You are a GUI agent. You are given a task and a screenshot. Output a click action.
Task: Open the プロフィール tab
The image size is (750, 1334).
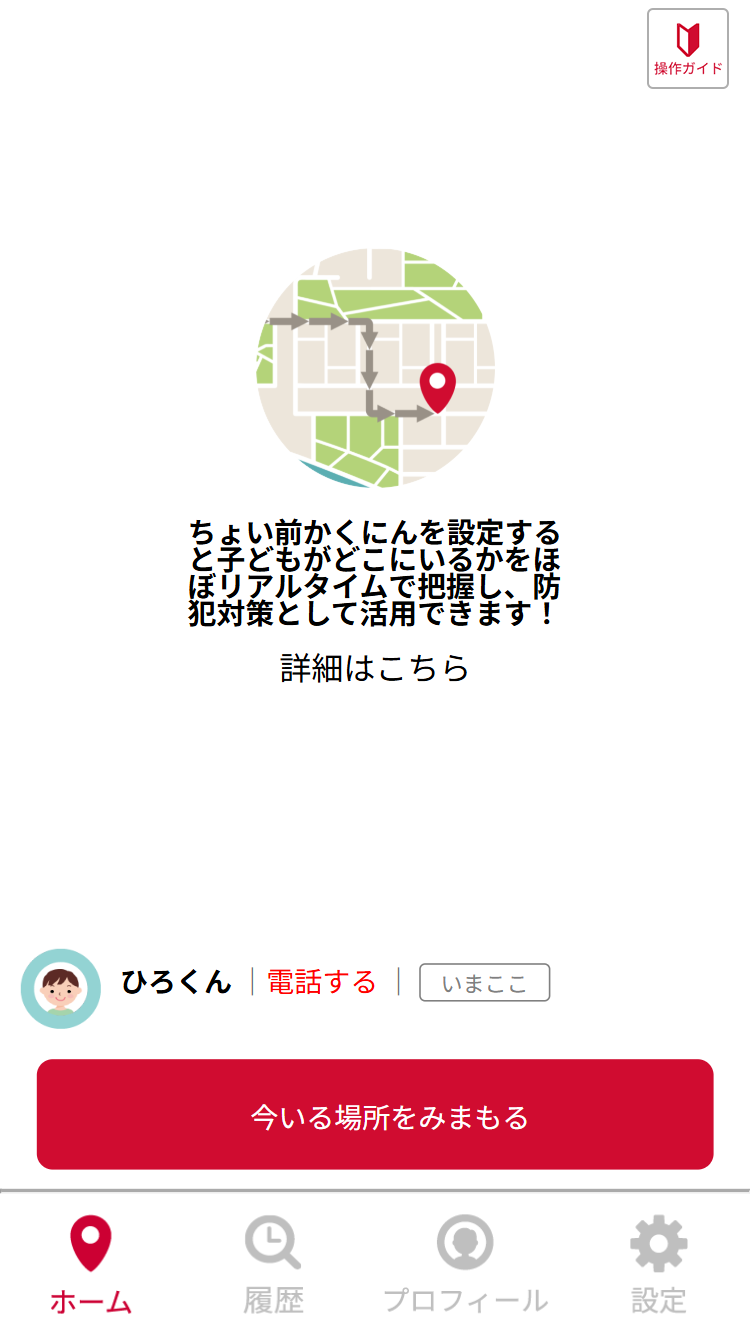[x=465, y=1265]
